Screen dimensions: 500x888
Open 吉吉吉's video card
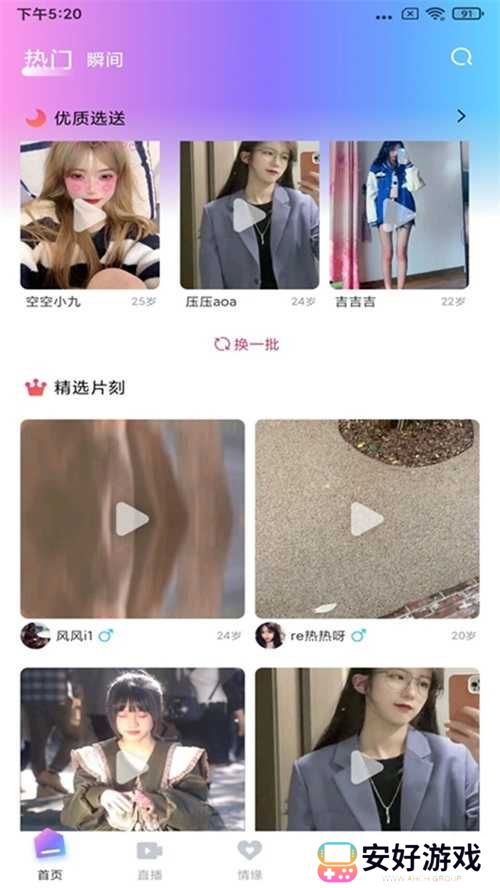(399, 215)
